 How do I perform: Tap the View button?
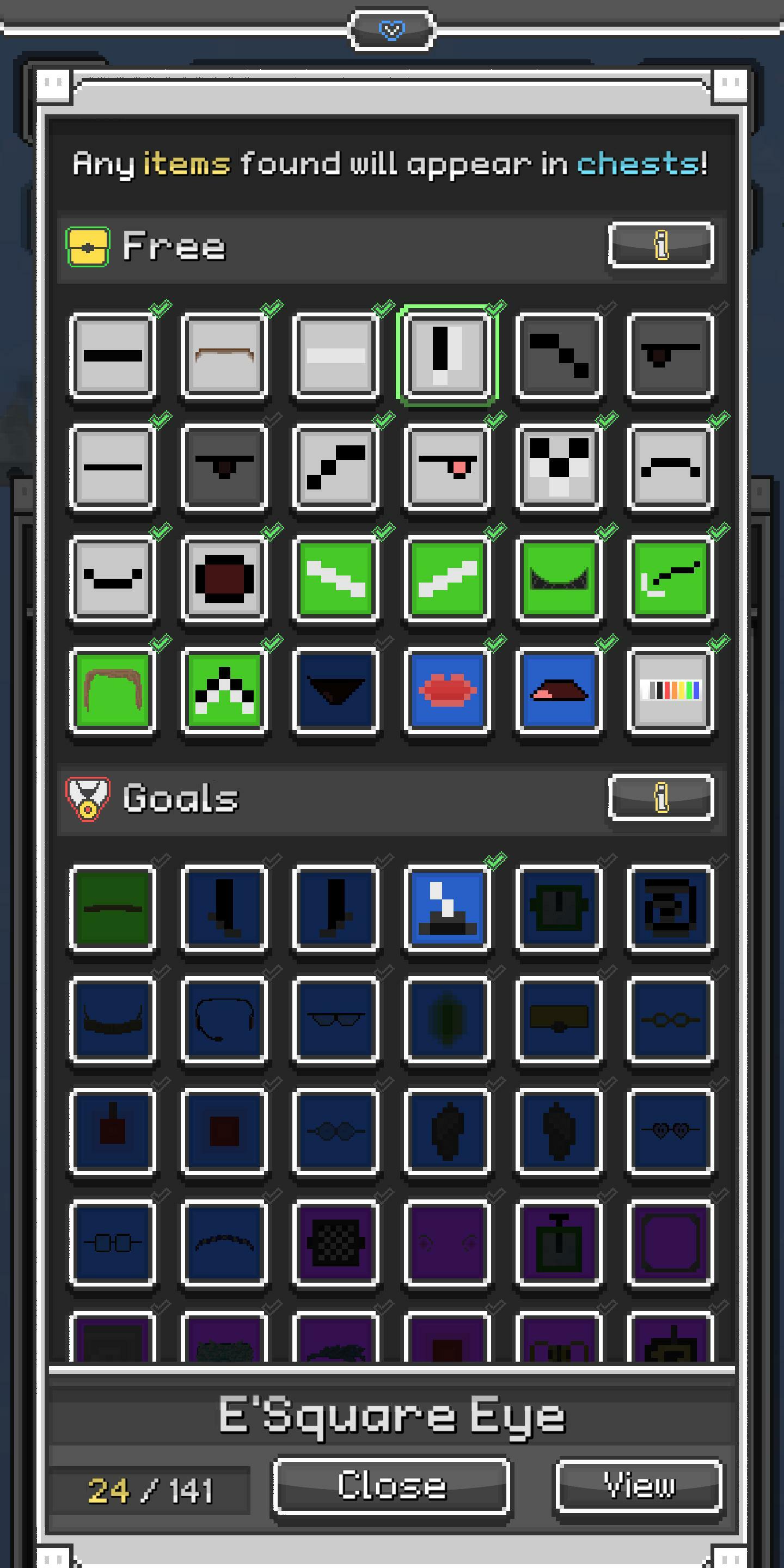pos(639,1485)
